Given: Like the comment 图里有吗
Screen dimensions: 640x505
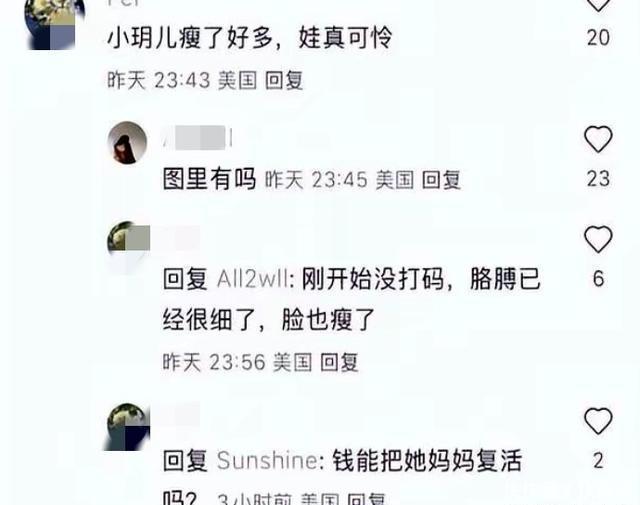Looking at the screenshot, I should pyautogui.click(x=598, y=140).
